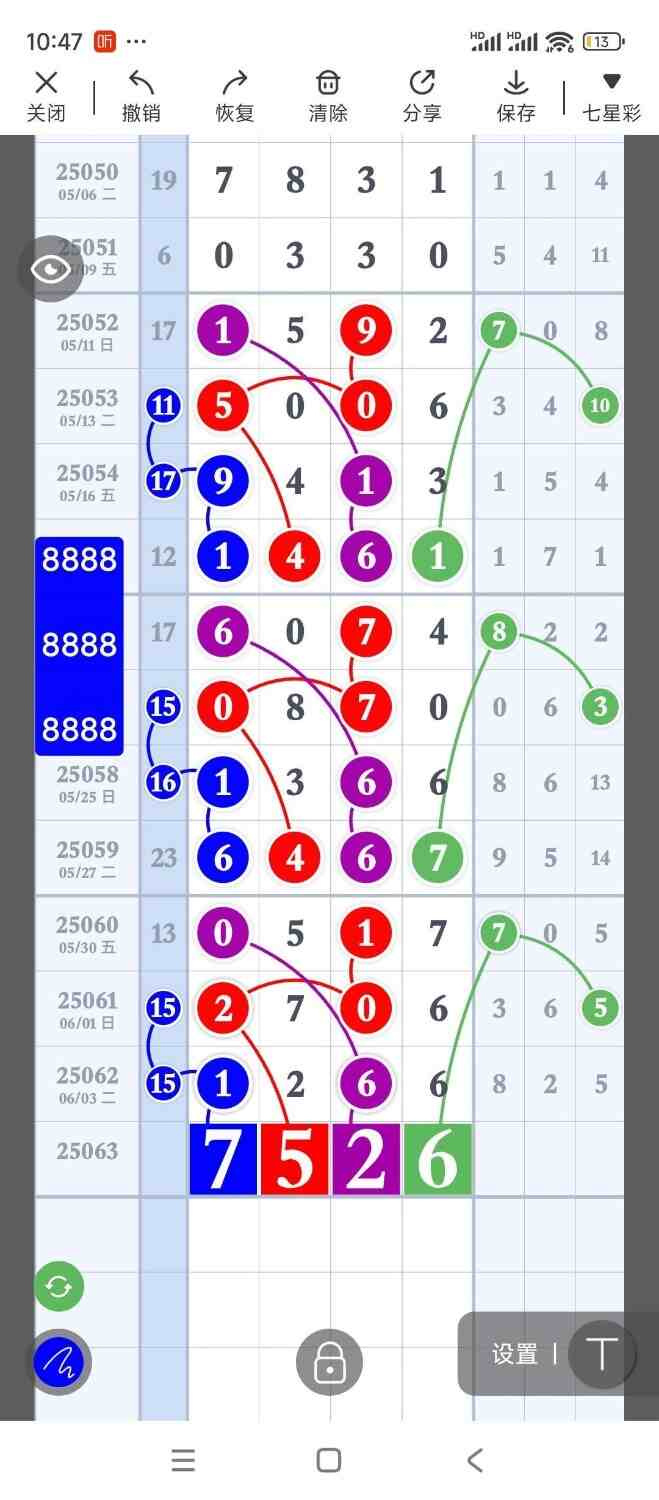
Task: Toggle the lock icon
Action: pyautogui.click(x=329, y=1361)
